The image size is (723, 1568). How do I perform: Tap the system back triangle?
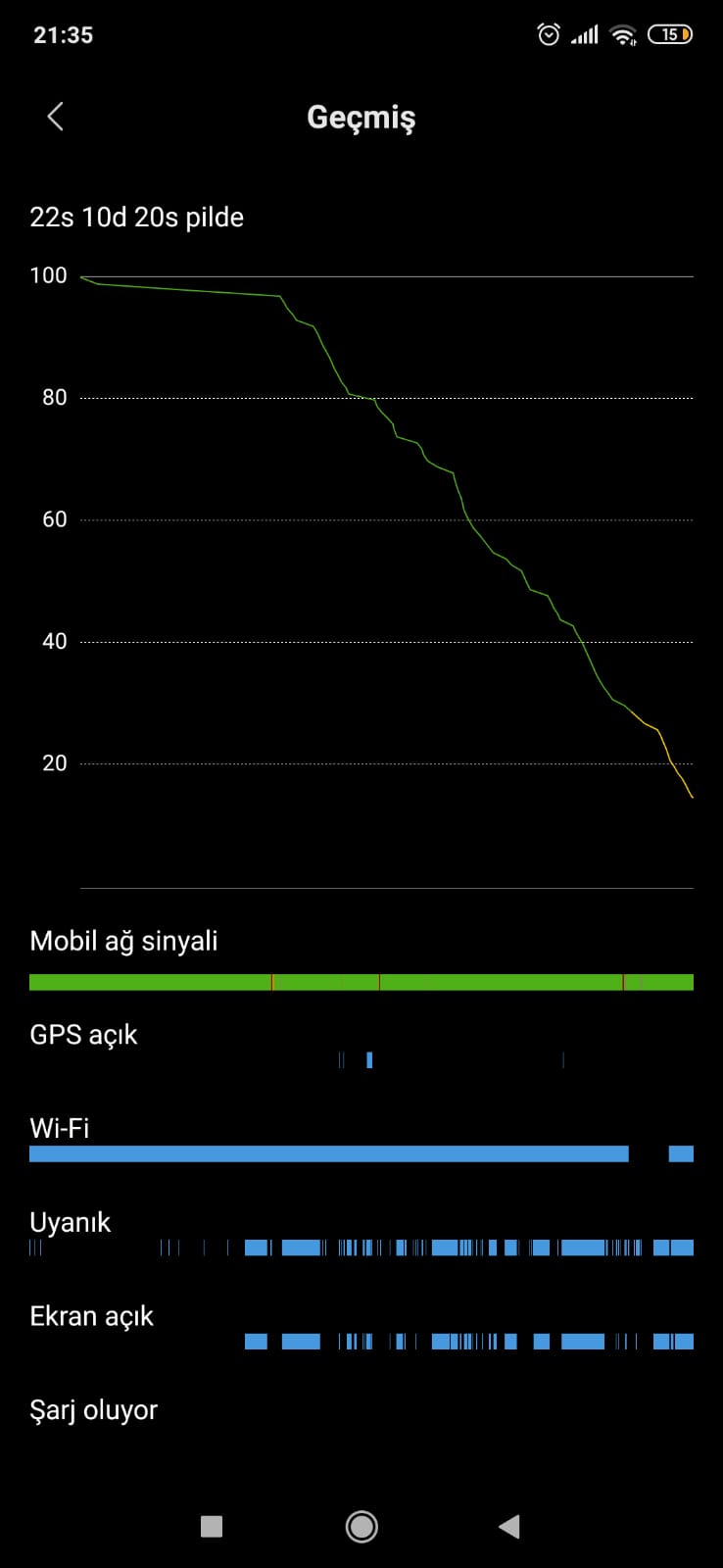point(509,1526)
